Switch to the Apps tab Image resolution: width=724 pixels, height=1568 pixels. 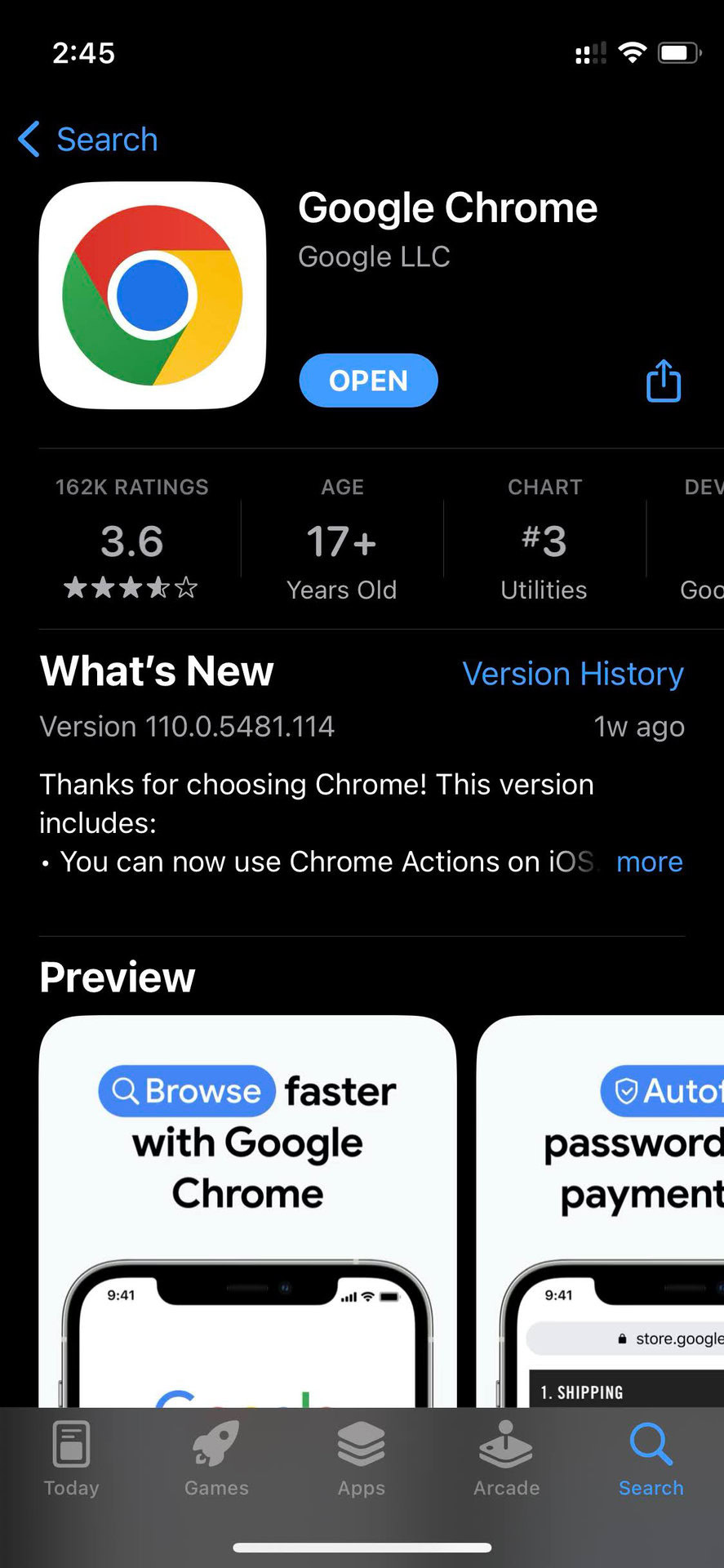click(361, 1459)
